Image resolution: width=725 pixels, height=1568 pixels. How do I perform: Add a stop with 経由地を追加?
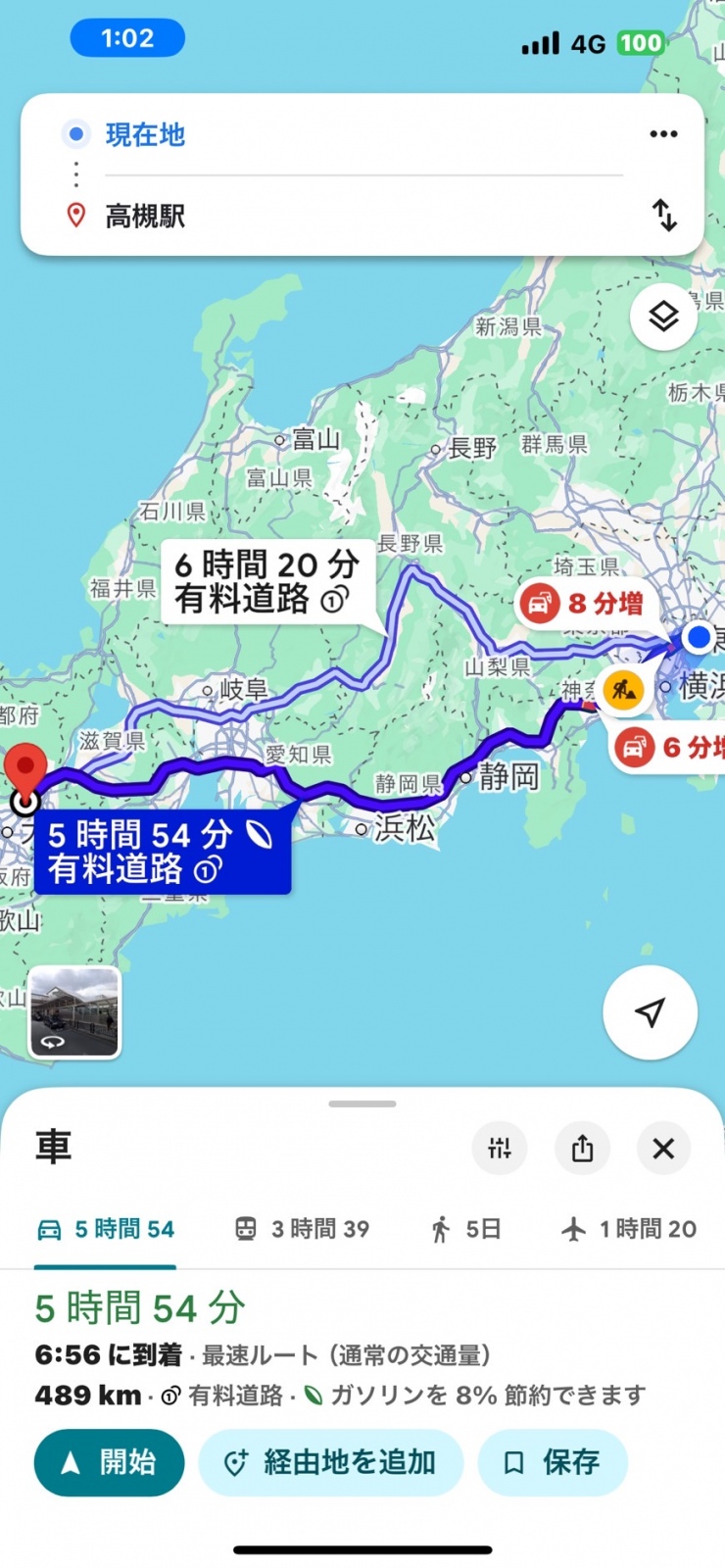[330, 1462]
